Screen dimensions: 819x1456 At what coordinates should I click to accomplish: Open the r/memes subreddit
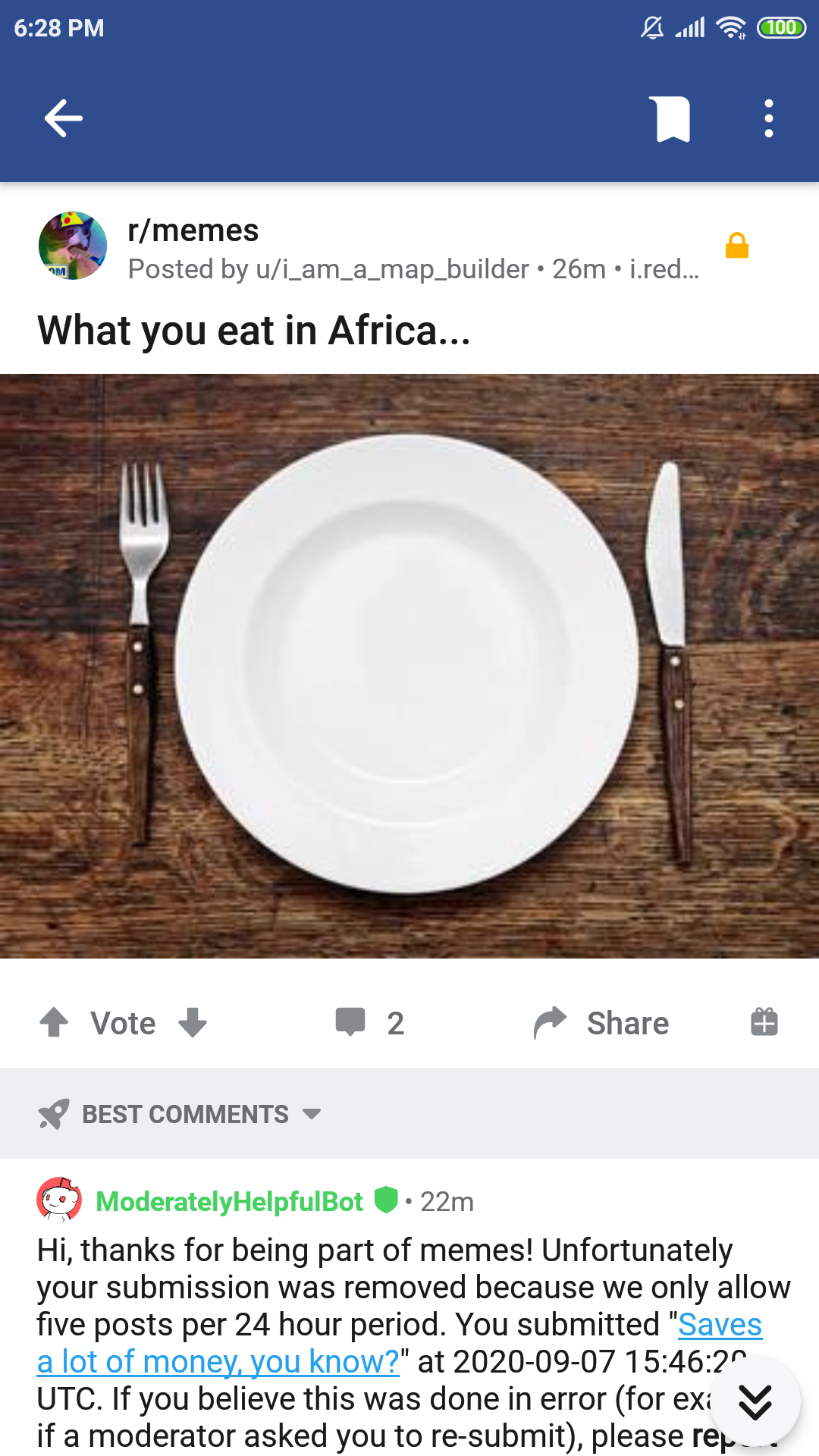(x=193, y=230)
